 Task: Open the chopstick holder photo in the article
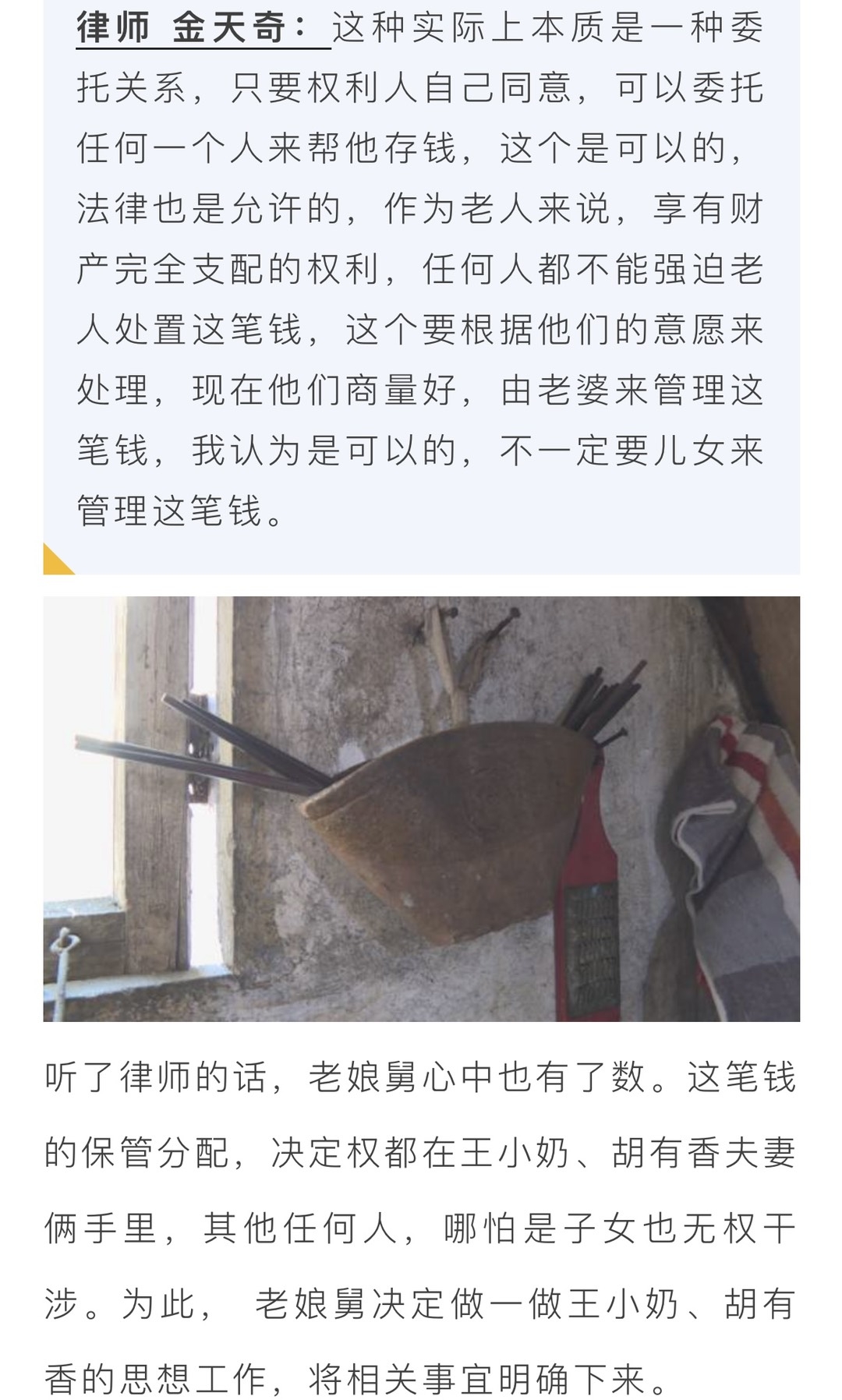421,808
